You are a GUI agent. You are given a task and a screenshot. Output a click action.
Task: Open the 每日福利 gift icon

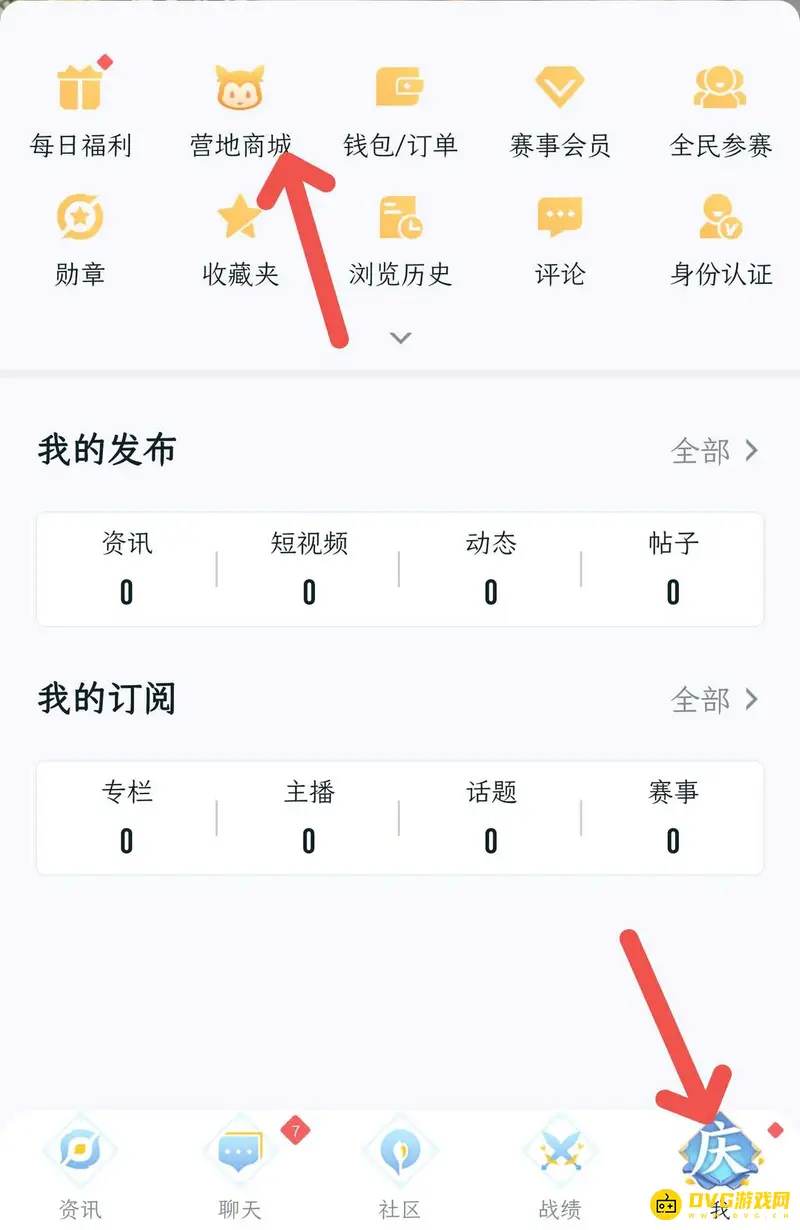pyautogui.click(x=80, y=87)
